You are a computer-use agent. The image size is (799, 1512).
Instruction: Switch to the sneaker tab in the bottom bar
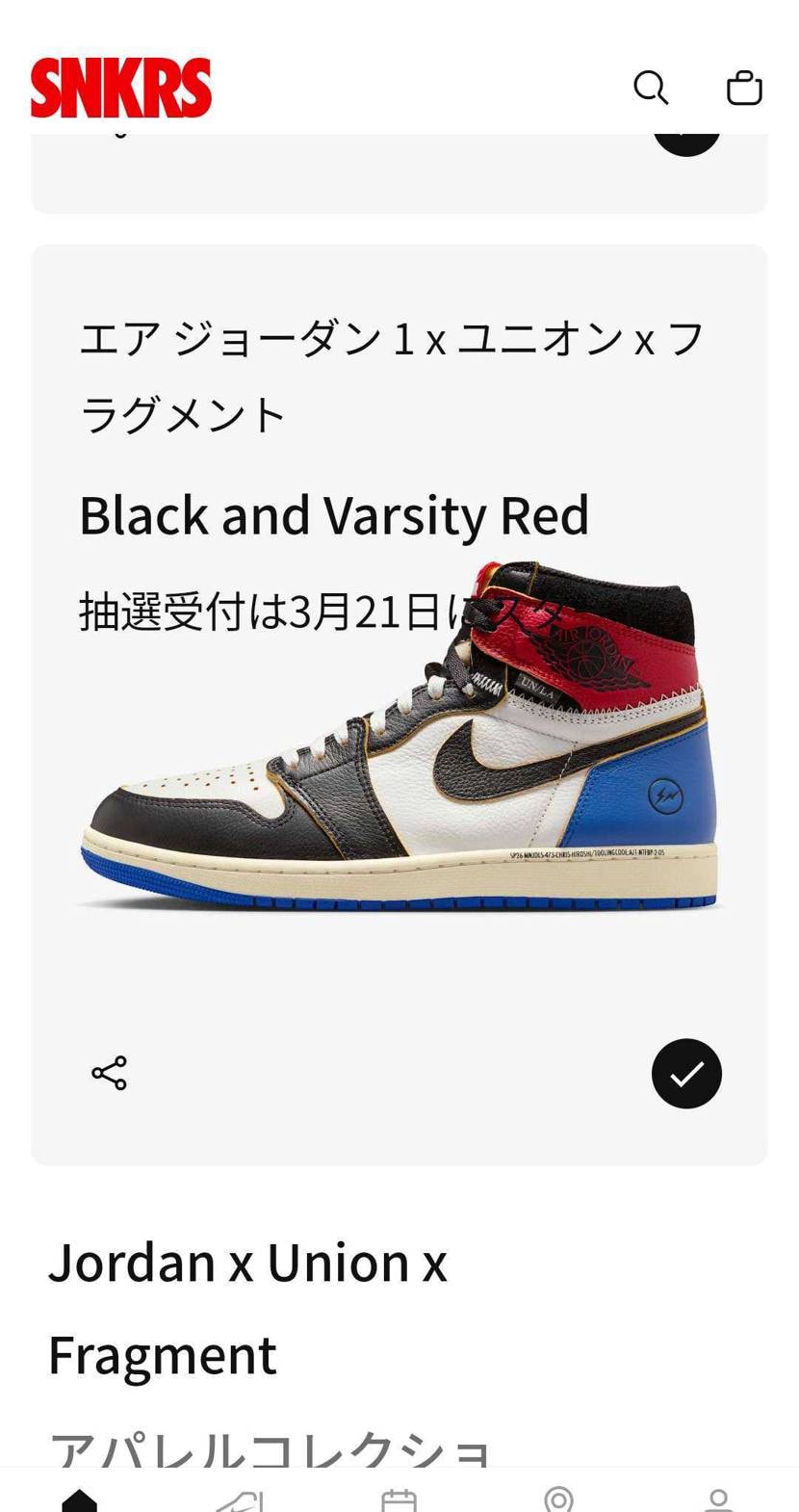pyautogui.click(x=240, y=1499)
